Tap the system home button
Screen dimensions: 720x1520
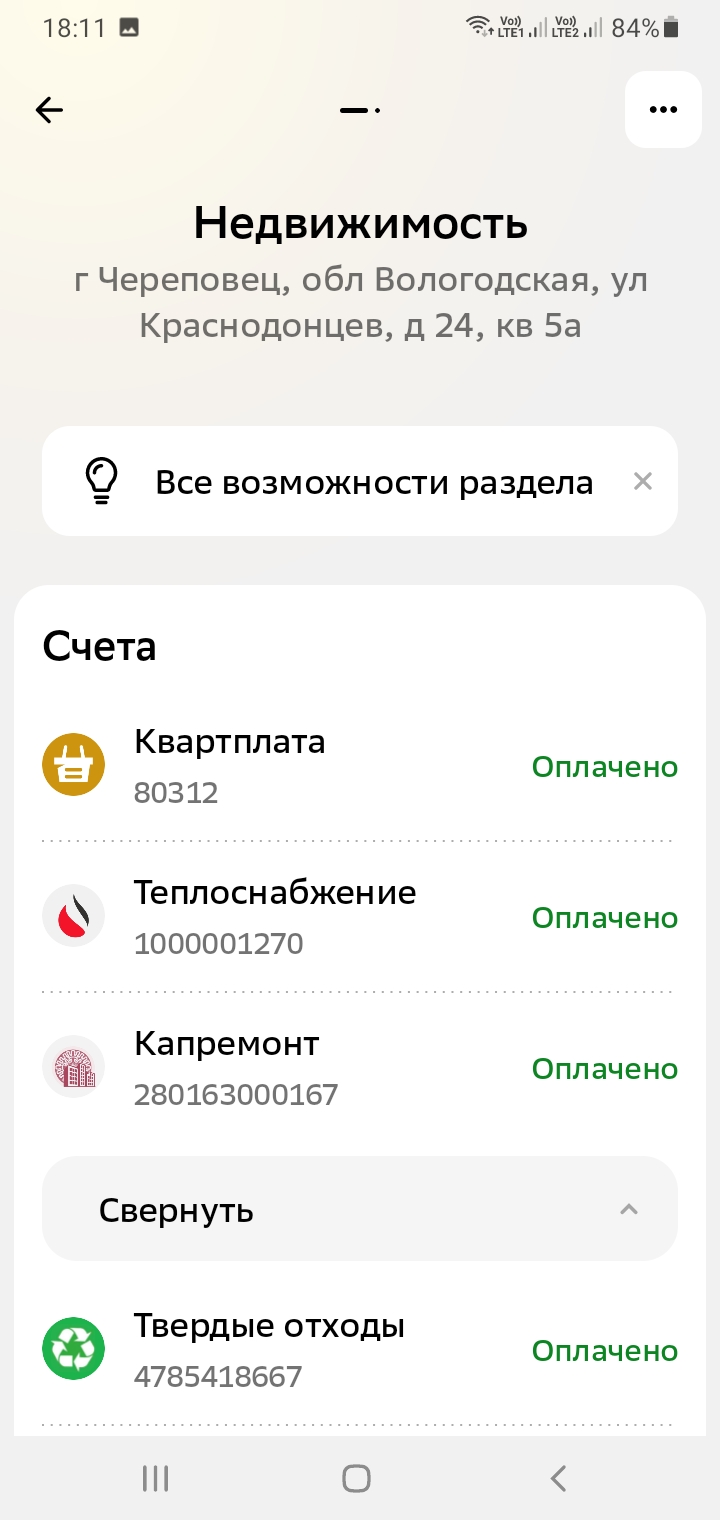tap(356, 1478)
